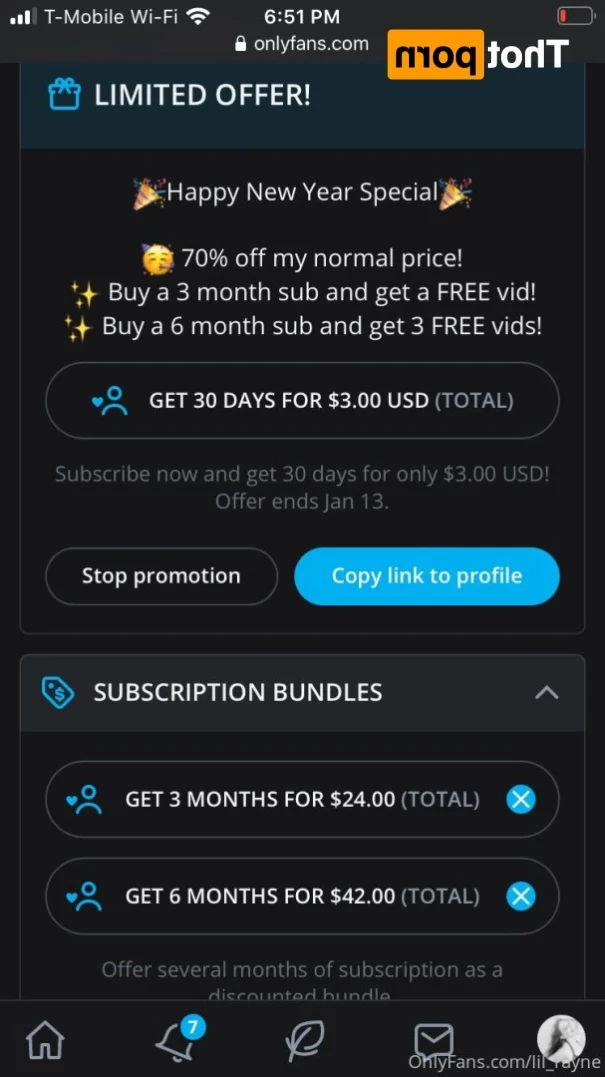
Task: Stop the current promotion
Action: click(161, 576)
